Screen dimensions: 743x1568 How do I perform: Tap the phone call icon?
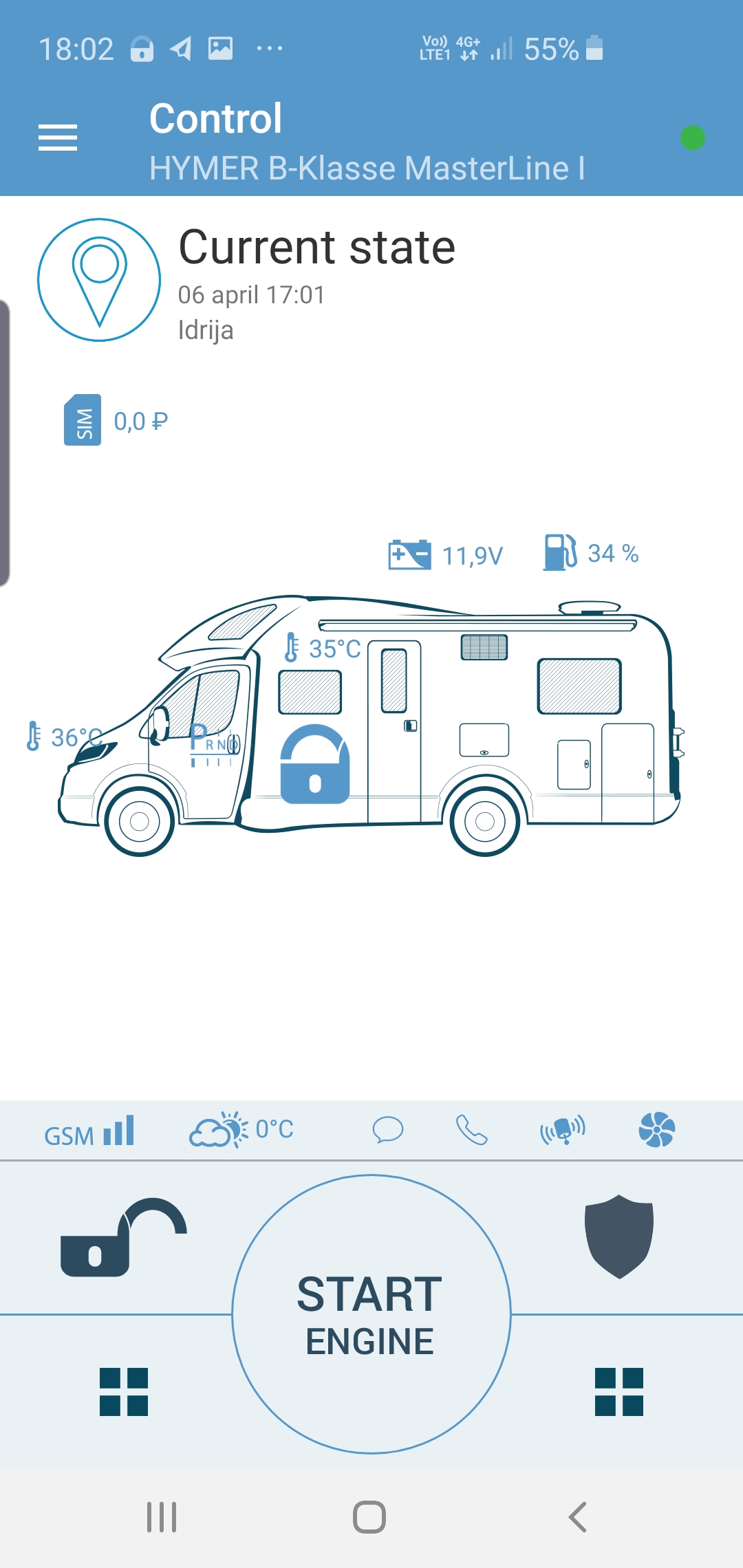click(472, 1130)
